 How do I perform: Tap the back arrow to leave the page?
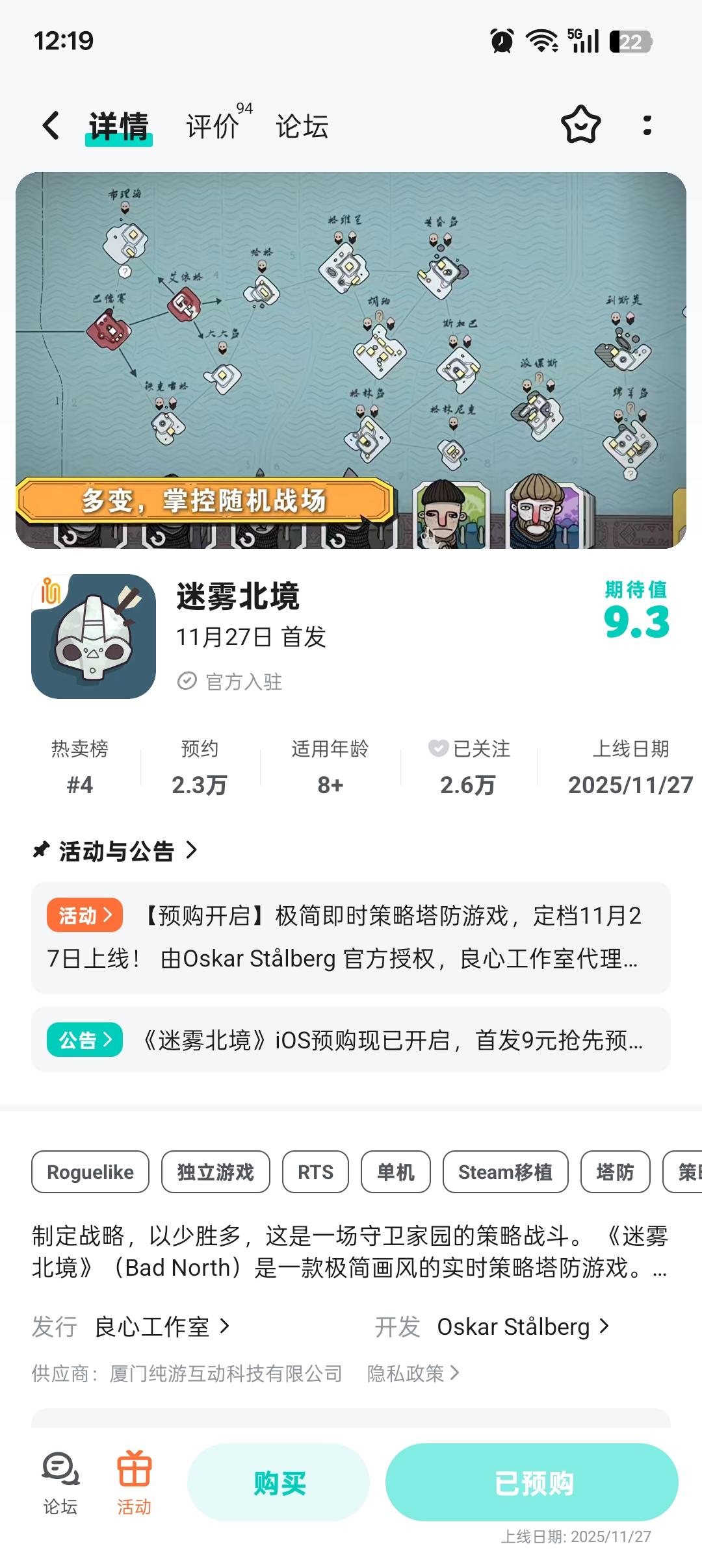[49, 126]
